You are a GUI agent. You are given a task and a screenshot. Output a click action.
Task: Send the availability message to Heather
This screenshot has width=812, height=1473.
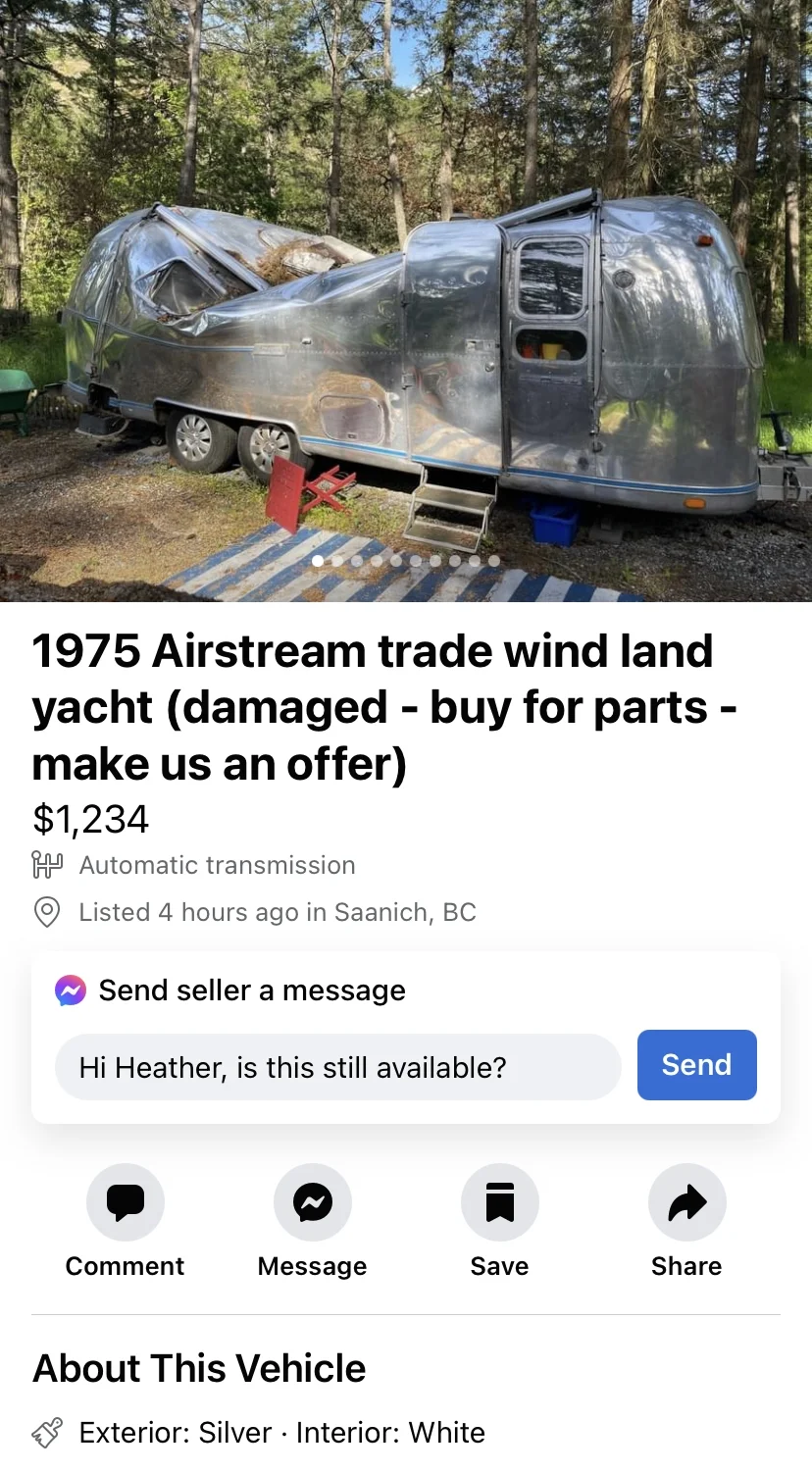point(696,1065)
